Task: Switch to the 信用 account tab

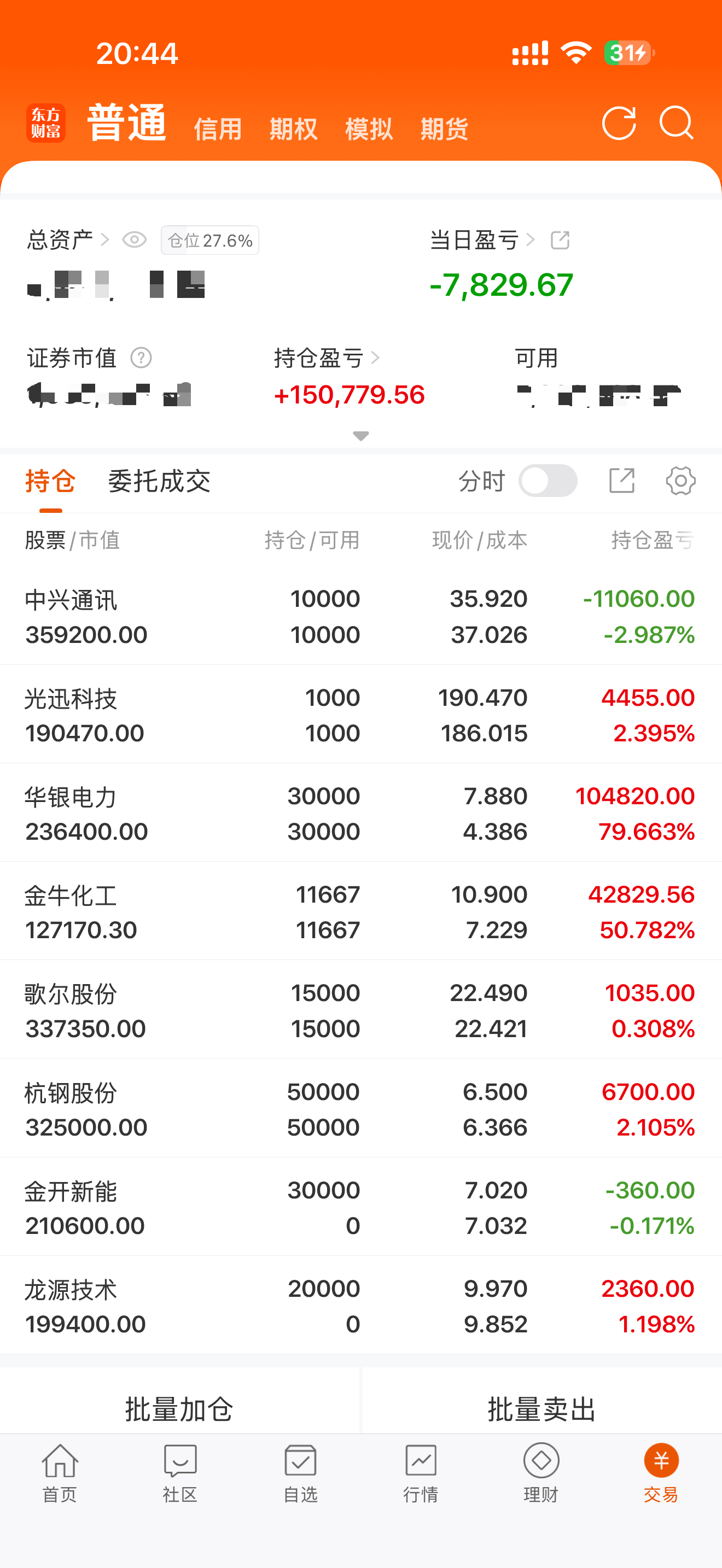Action: [x=218, y=129]
